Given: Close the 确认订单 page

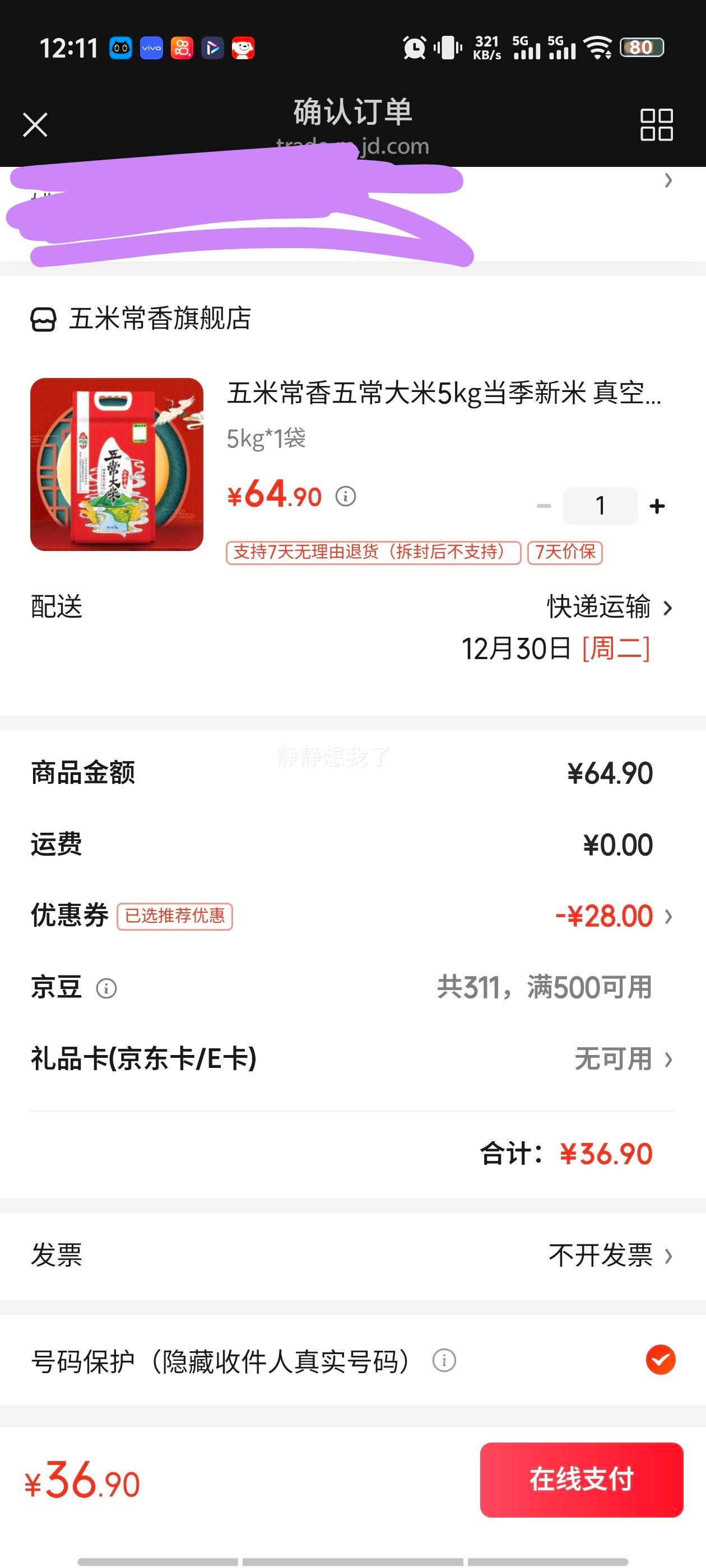Looking at the screenshot, I should [x=36, y=125].
